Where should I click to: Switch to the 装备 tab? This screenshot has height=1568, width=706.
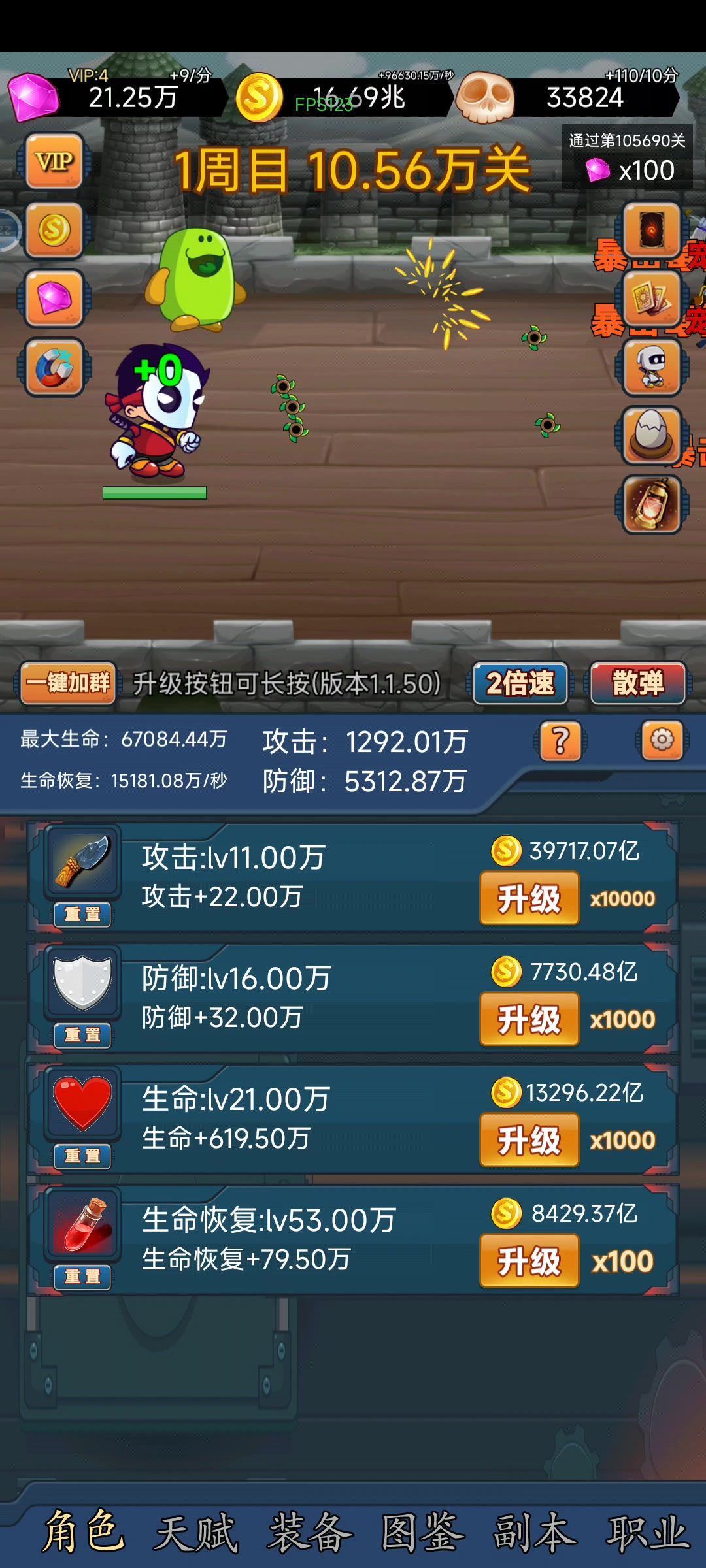(x=310, y=1532)
